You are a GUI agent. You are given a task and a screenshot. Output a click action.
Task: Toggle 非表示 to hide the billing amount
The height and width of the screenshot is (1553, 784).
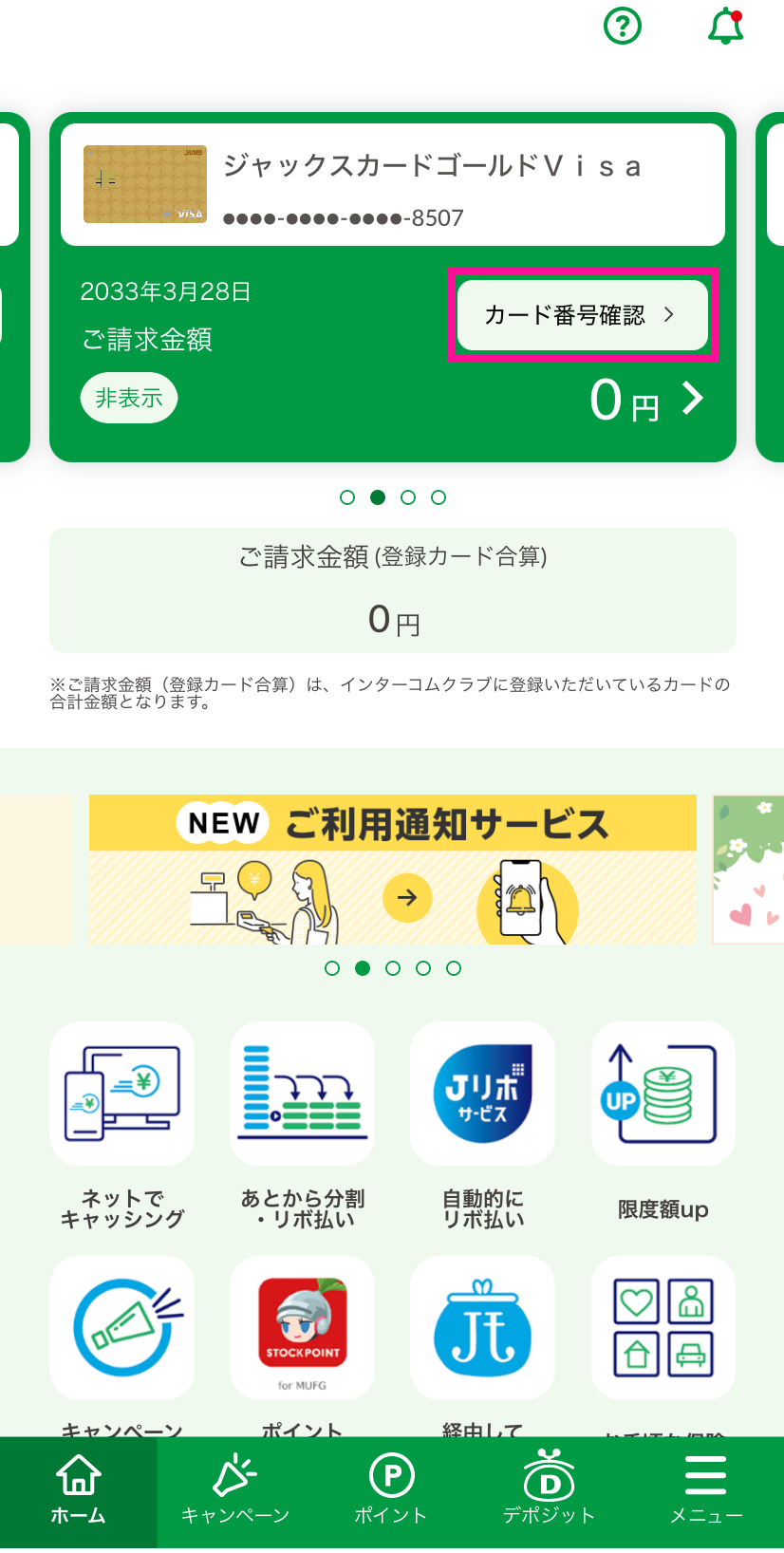coord(129,398)
